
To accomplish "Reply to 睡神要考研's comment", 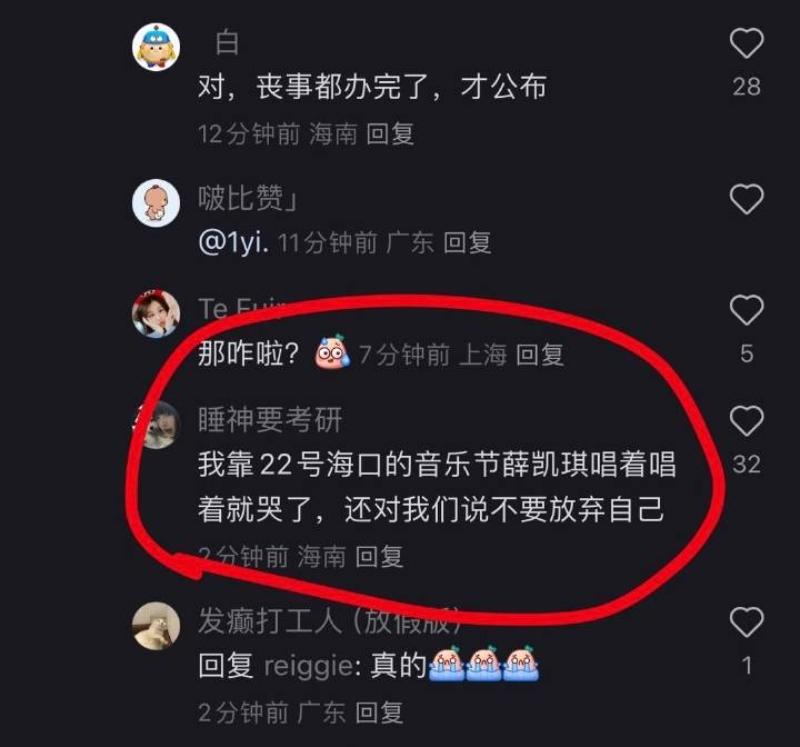I will [380, 556].
